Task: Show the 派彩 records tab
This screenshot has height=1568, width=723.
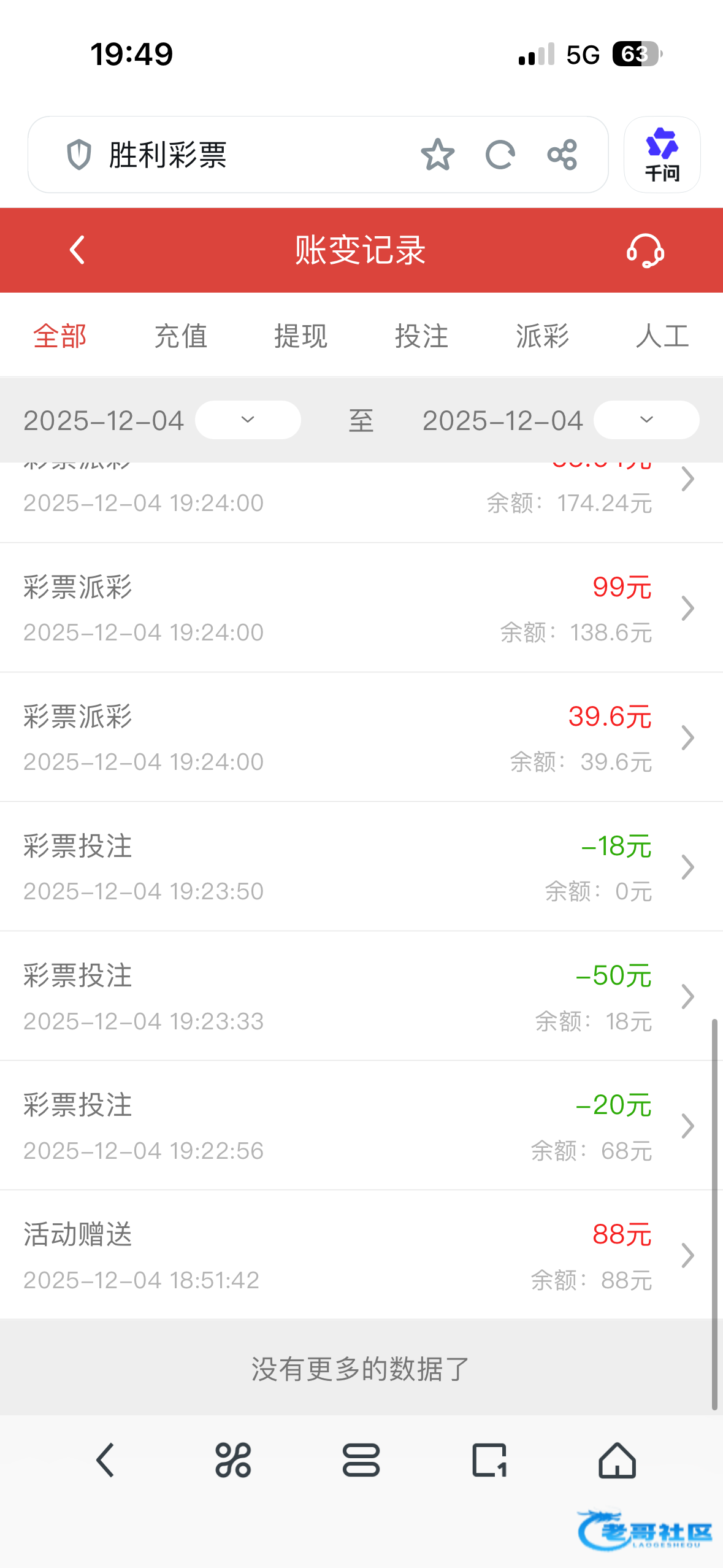Action: [x=542, y=336]
